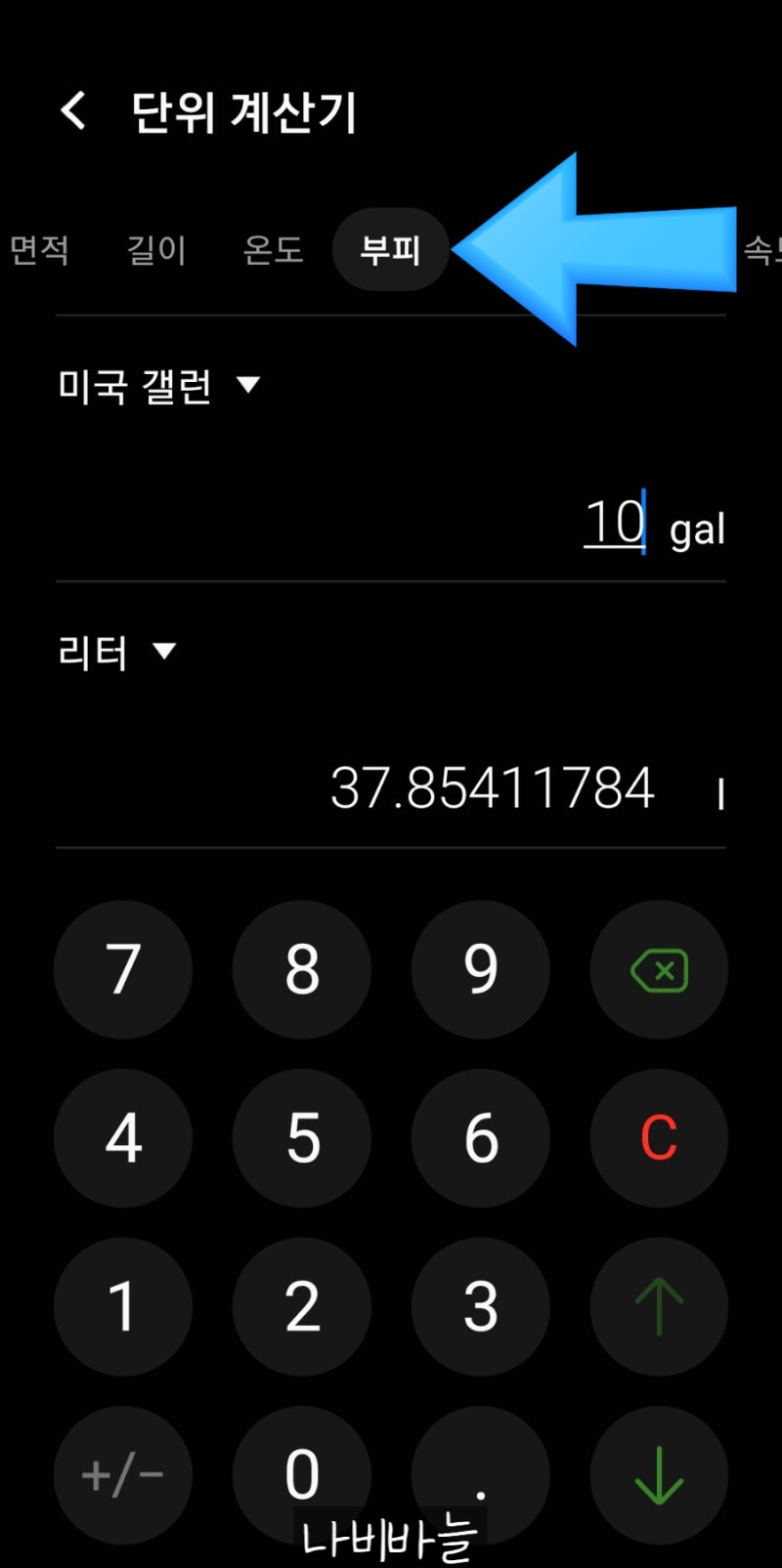Open the 면적 conversion category
This screenshot has width=782, height=1568.
pyautogui.click(x=39, y=250)
